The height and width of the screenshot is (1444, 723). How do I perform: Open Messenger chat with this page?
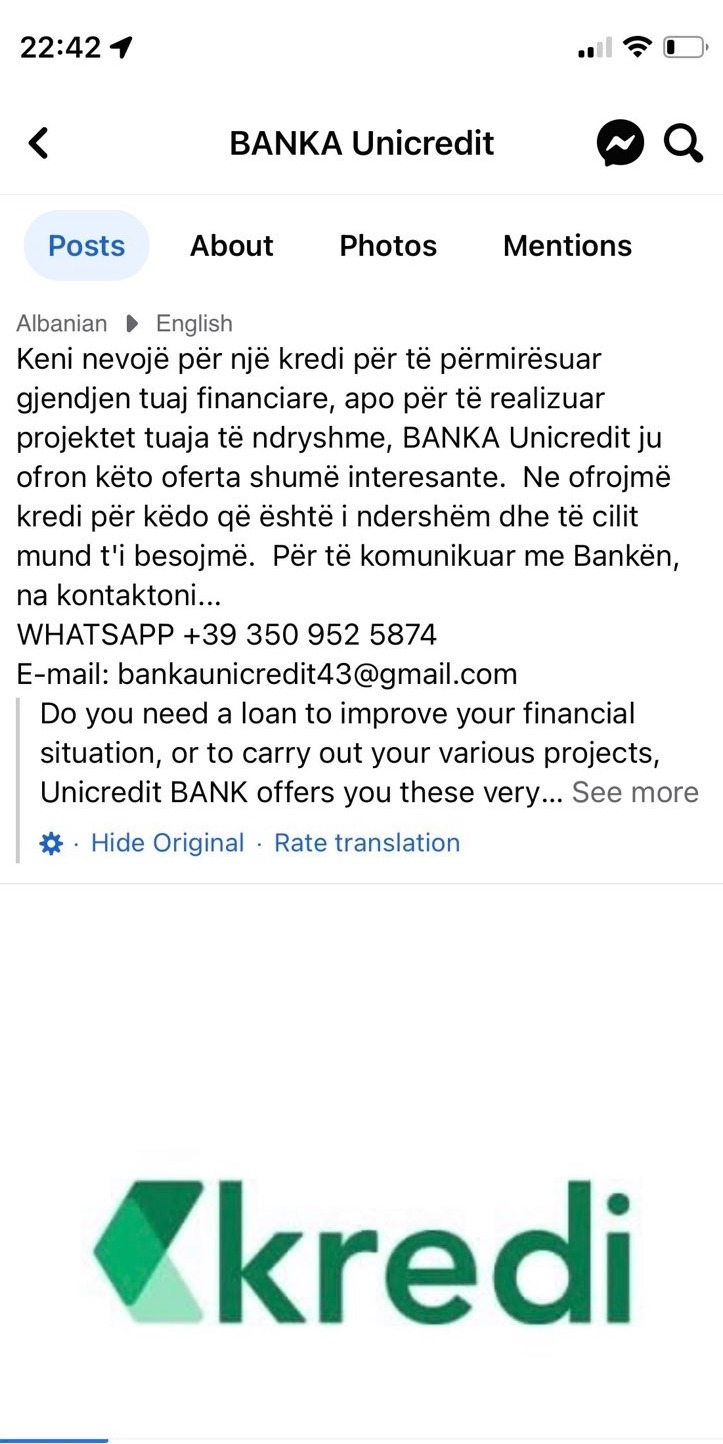click(x=620, y=143)
